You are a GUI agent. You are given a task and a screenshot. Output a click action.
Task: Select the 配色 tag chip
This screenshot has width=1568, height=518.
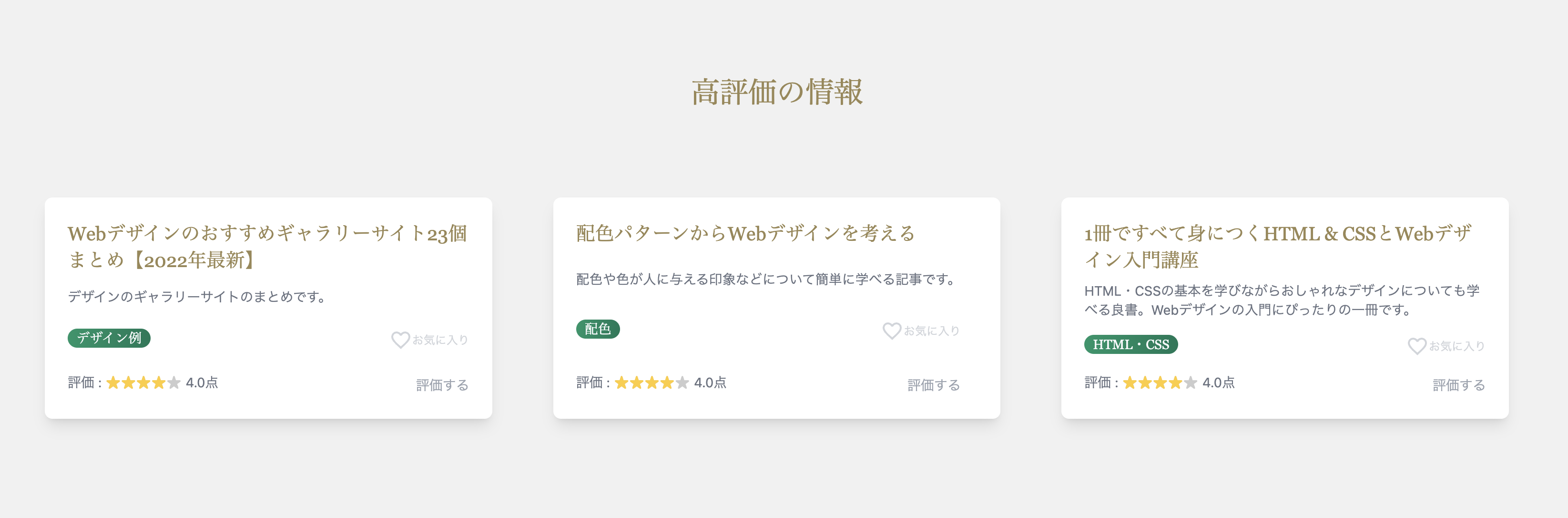pyautogui.click(x=597, y=329)
